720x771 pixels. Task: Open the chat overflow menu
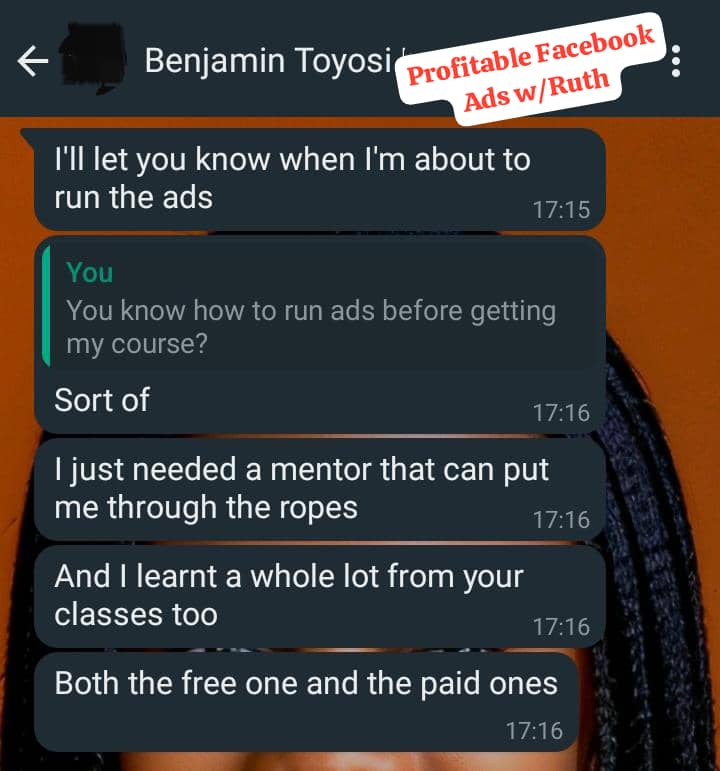pyautogui.click(x=677, y=62)
